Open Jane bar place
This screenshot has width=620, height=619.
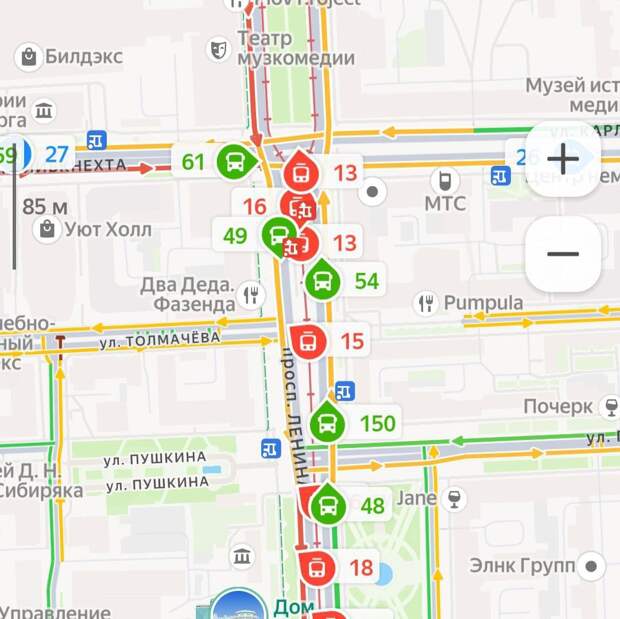[455, 497]
